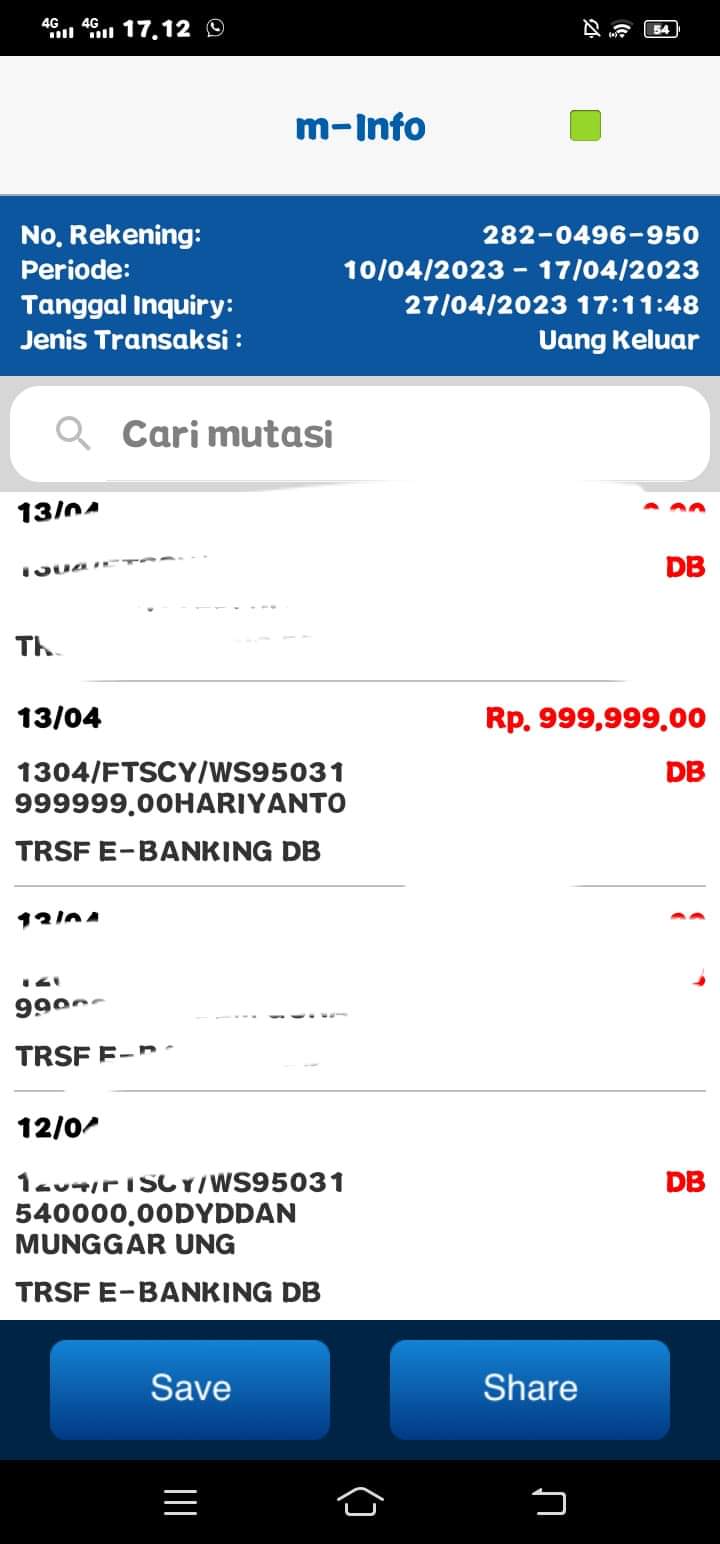Tap the Cari mutasi search field

[x=360, y=434]
